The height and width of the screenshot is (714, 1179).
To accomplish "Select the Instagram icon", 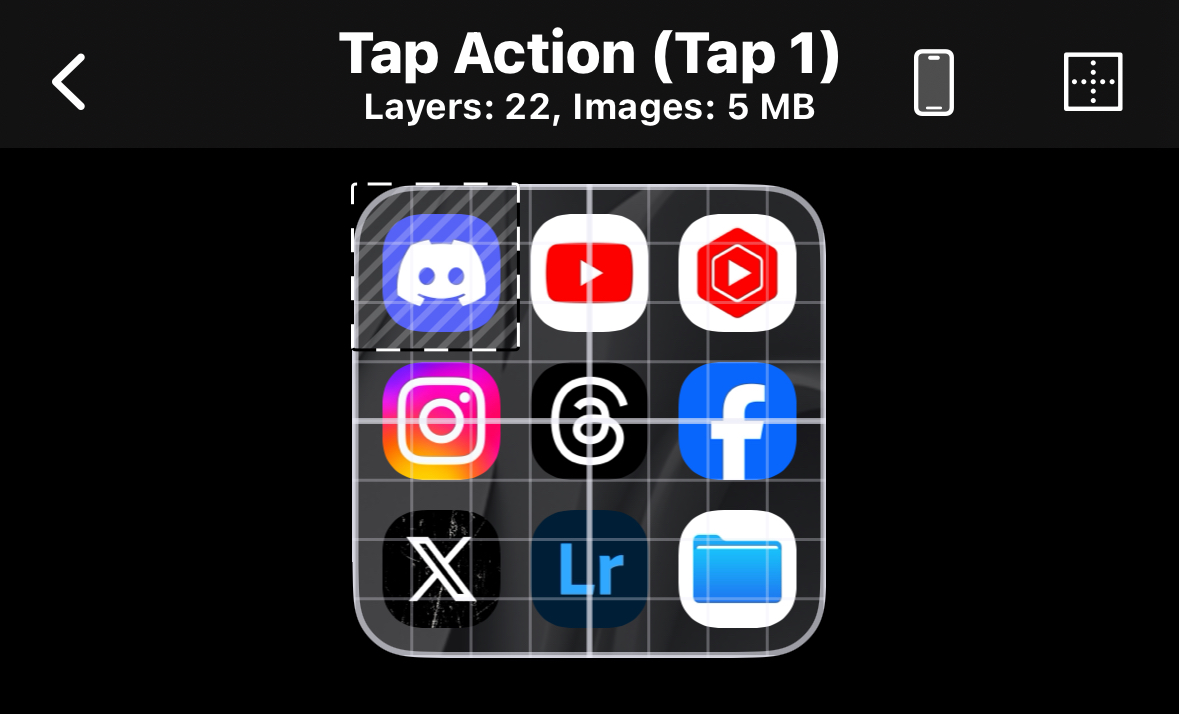I will pos(440,421).
